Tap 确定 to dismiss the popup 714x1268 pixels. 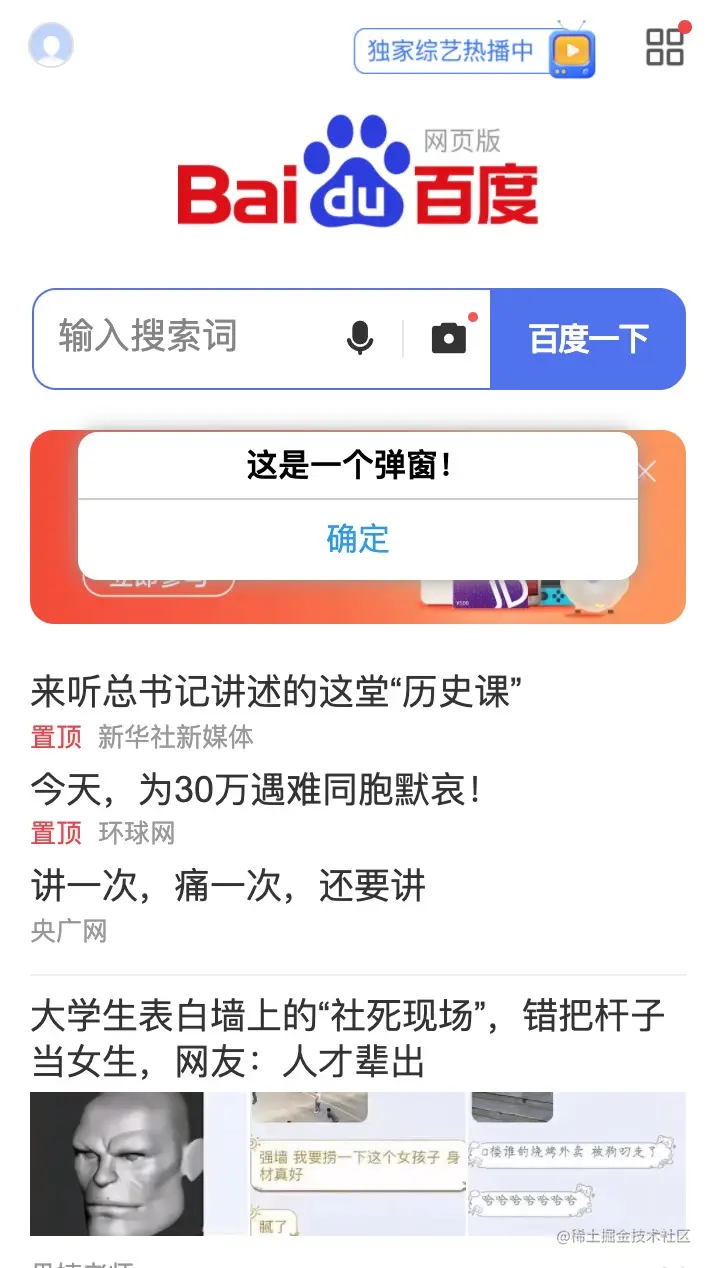pos(357,539)
